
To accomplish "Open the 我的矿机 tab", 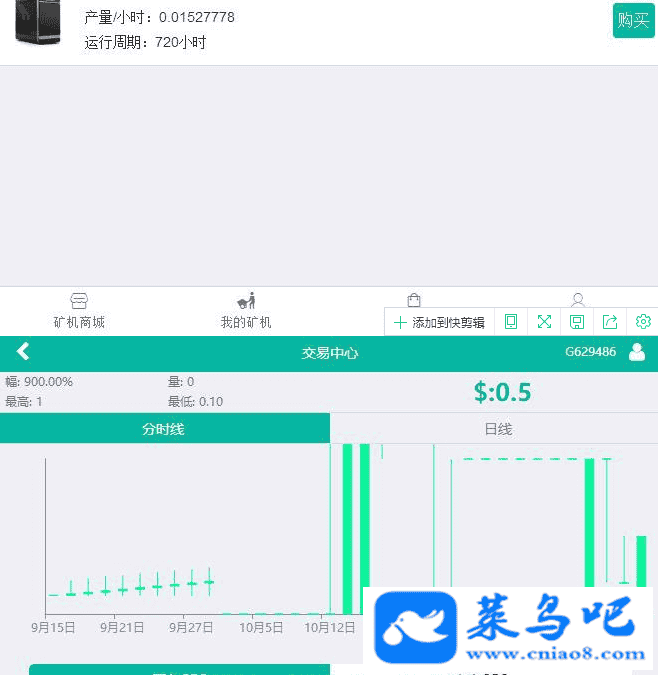I will [246, 311].
